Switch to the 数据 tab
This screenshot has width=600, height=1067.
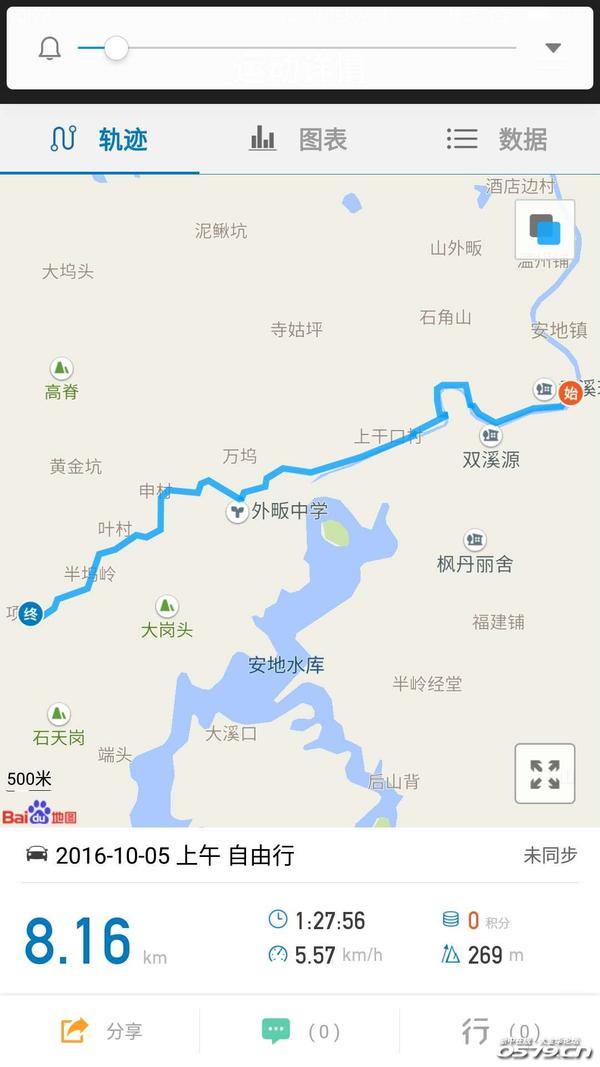coord(497,139)
